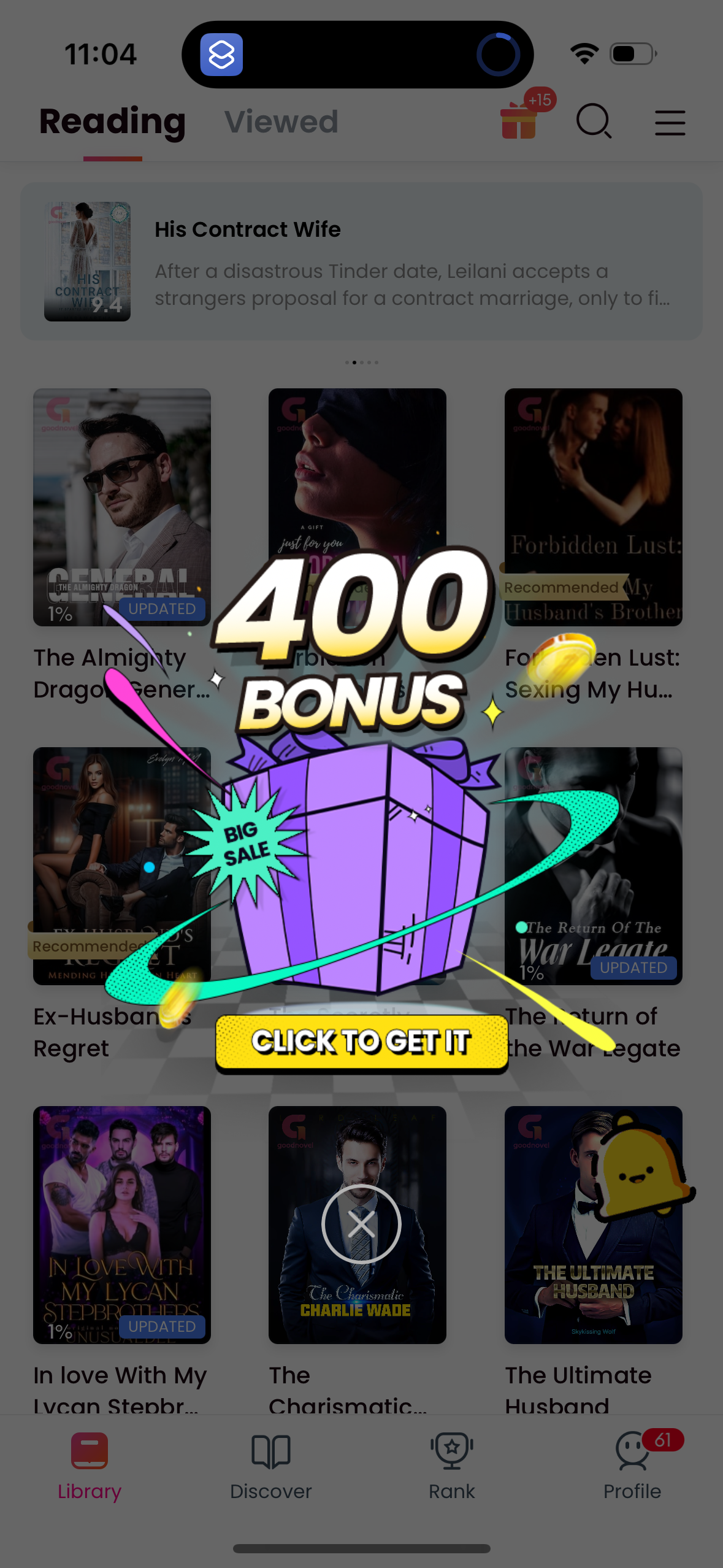
Task: Open The Return of the War Legate
Action: coord(593,865)
